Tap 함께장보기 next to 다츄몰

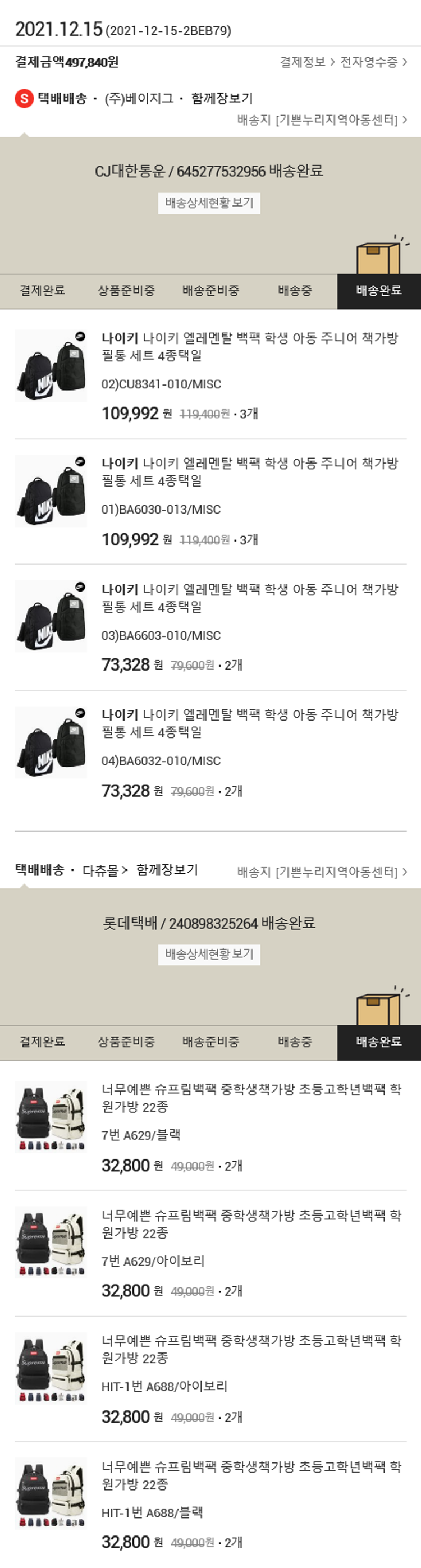167,870
